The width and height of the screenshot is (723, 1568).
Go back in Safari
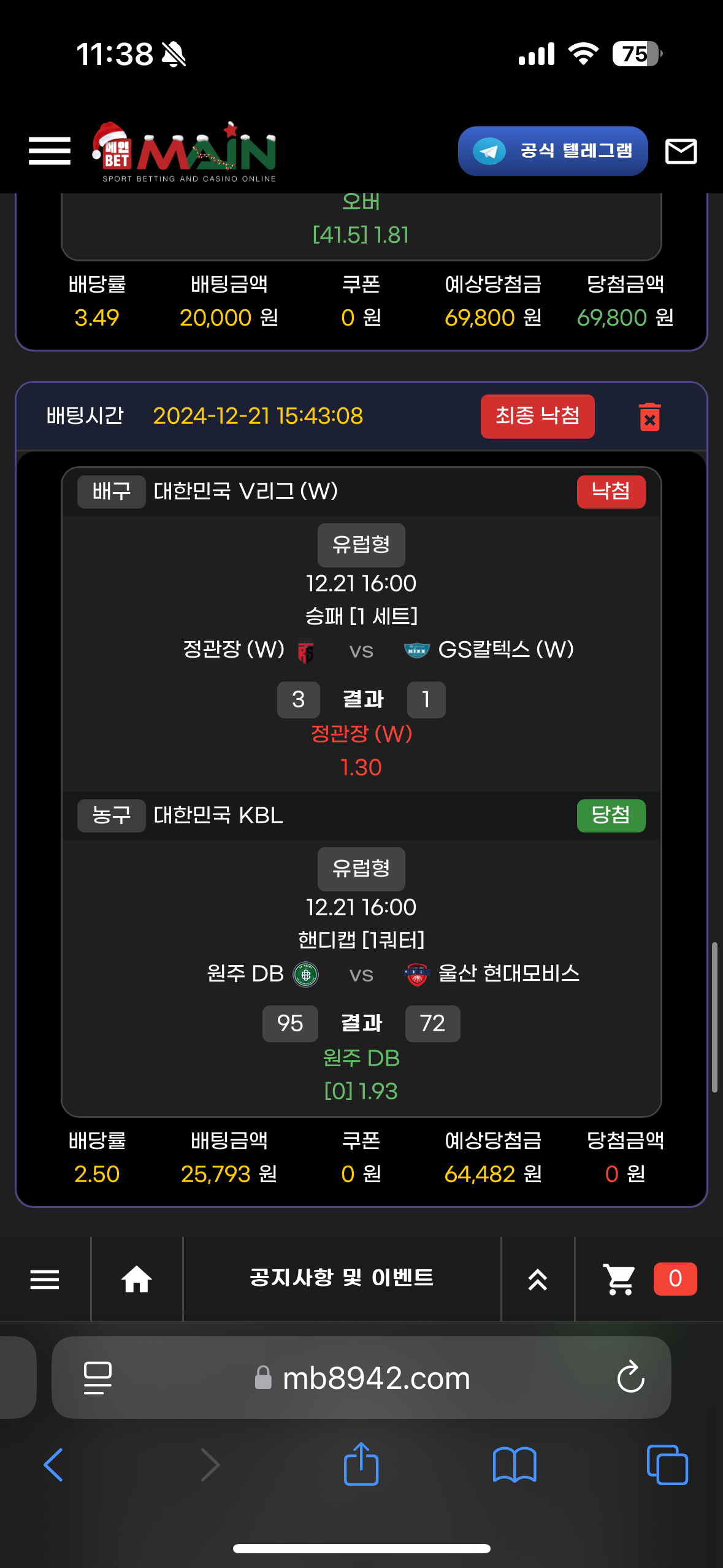(x=54, y=1465)
